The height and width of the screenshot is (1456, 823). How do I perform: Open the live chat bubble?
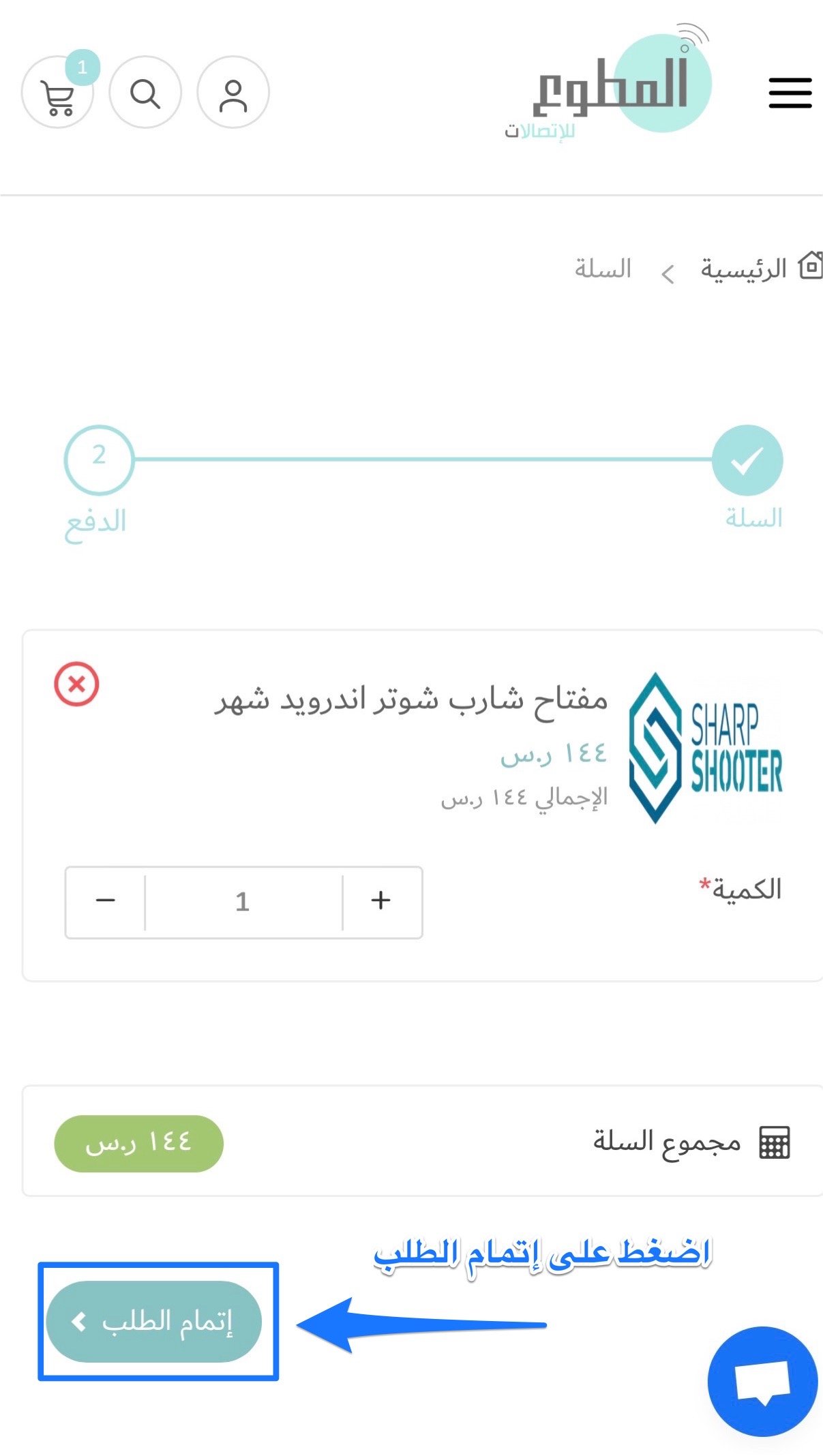[x=762, y=1382]
